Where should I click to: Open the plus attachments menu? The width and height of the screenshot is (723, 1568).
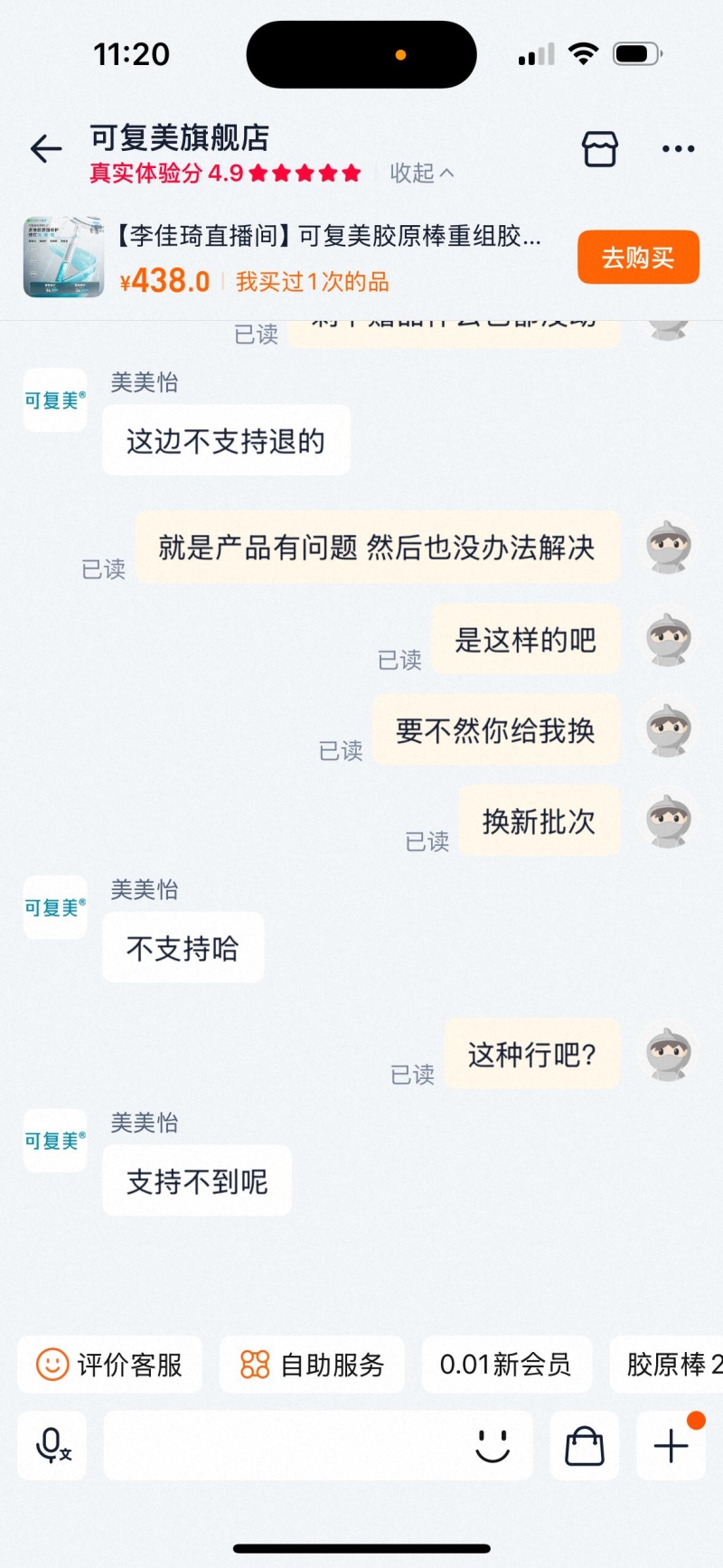click(671, 1446)
